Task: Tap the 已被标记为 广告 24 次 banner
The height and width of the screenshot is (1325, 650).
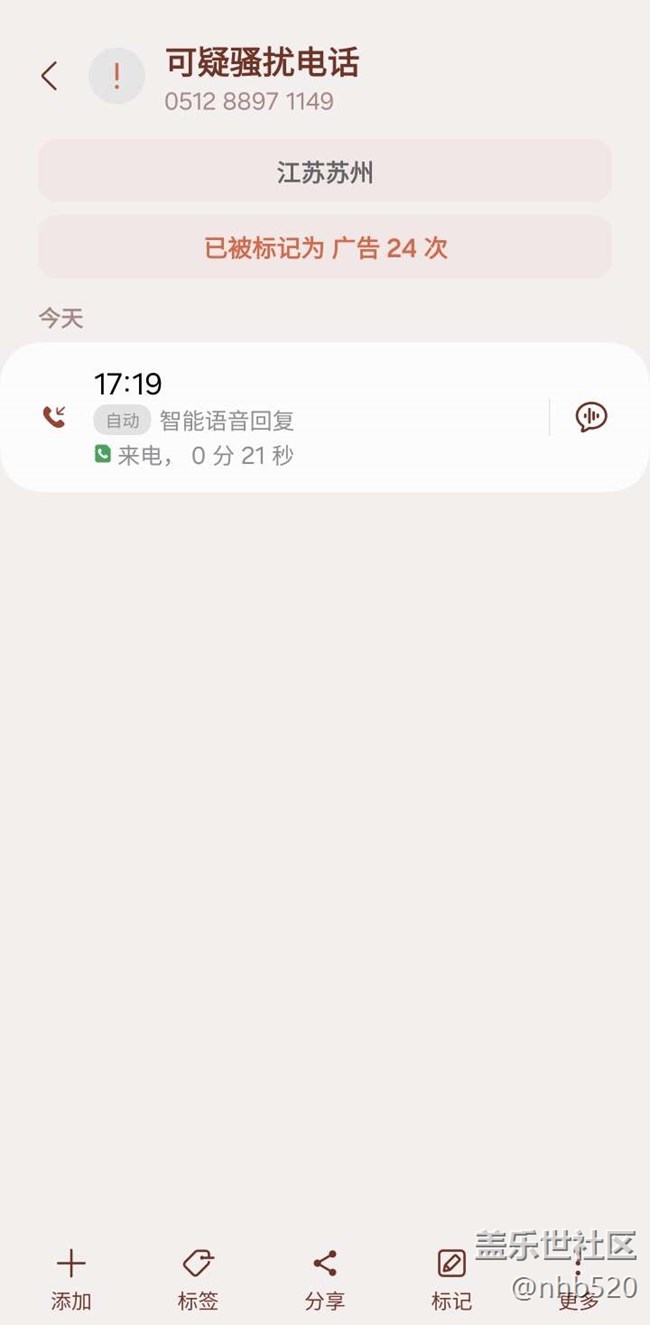Action: point(325,247)
